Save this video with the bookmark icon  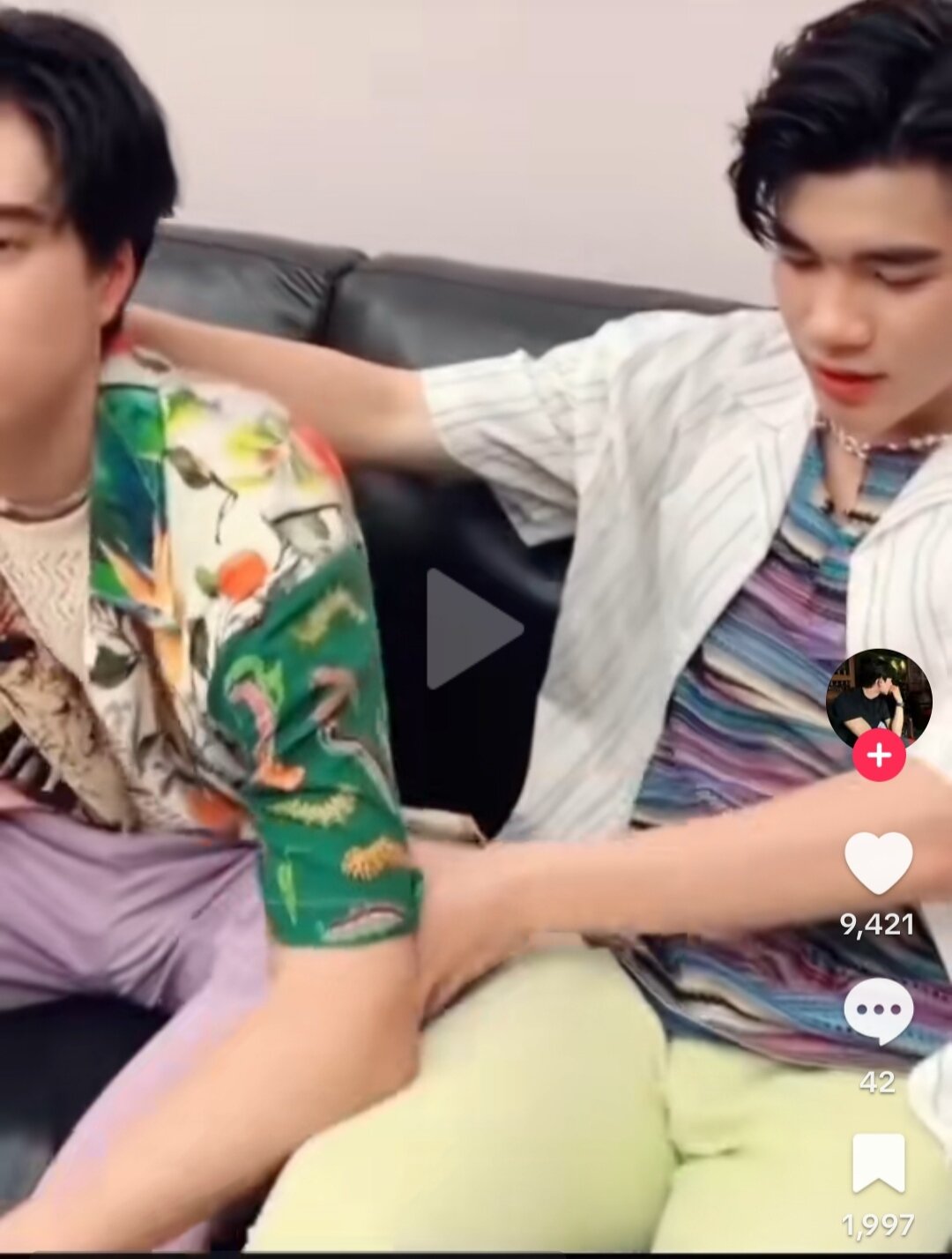(878, 1163)
